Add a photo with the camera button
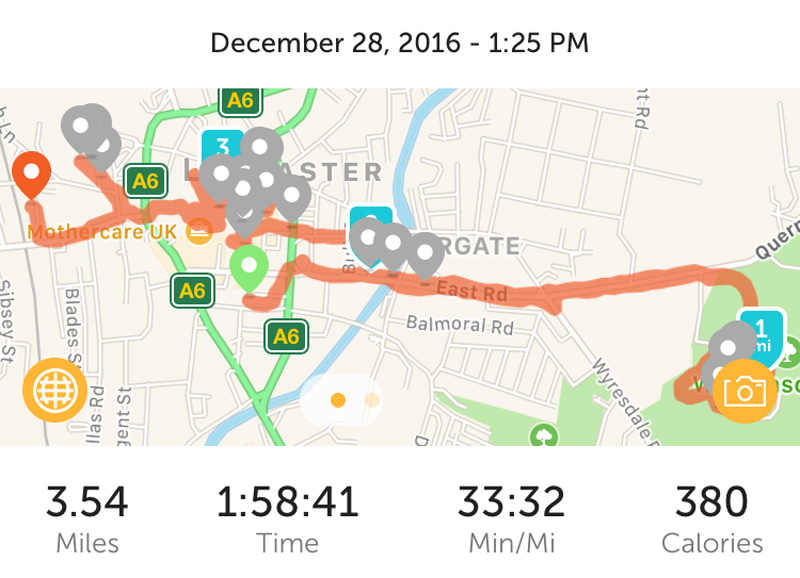Screen dimensions: 800x578 click(745, 390)
